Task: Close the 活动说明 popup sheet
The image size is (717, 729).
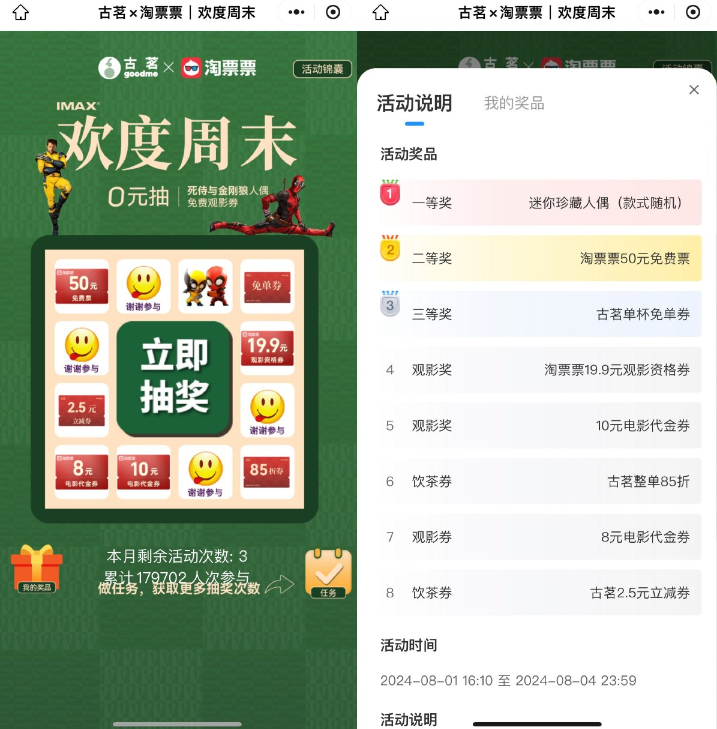Action: coord(694,90)
